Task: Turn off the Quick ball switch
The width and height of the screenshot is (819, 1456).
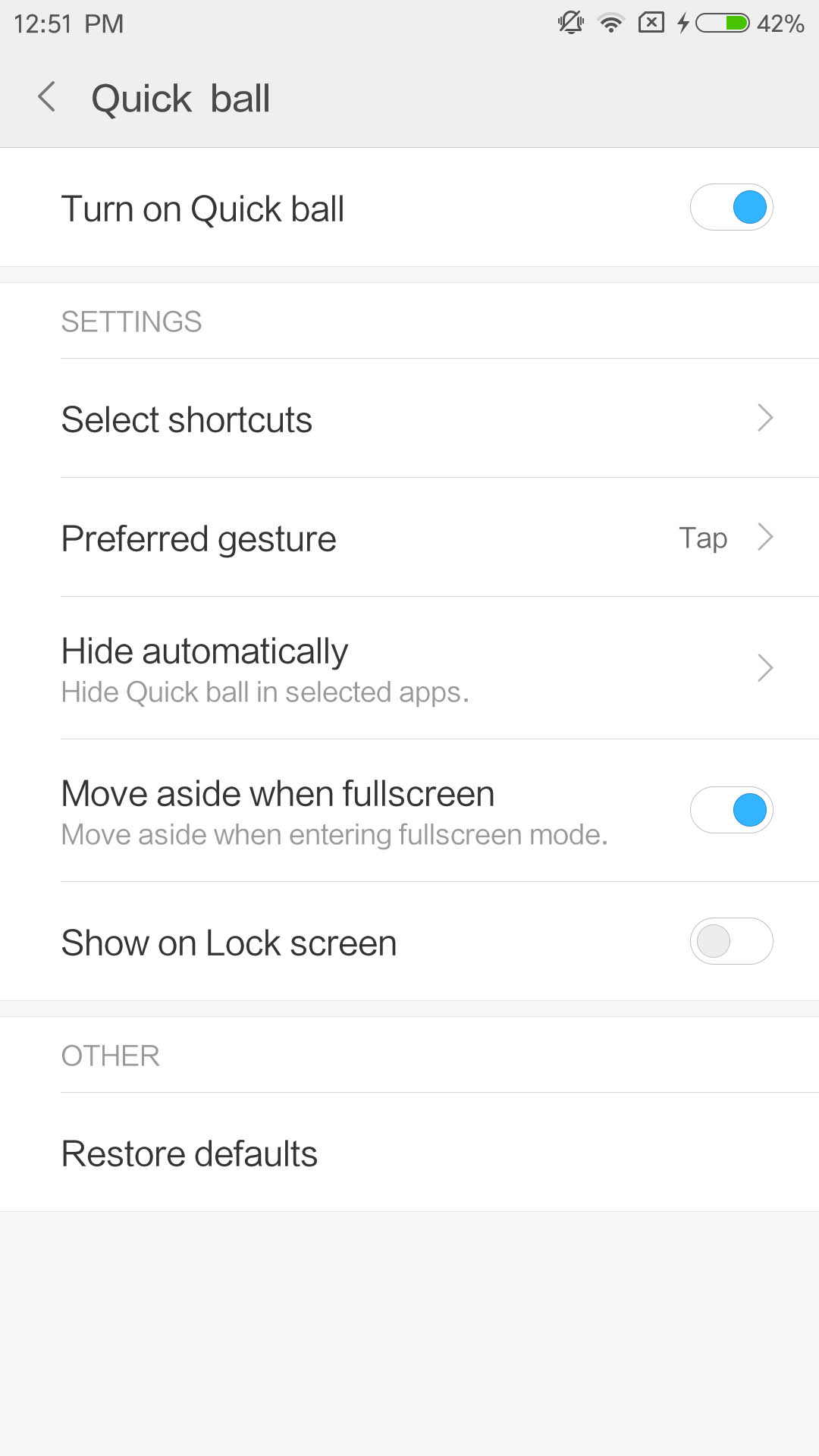Action: tap(731, 207)
